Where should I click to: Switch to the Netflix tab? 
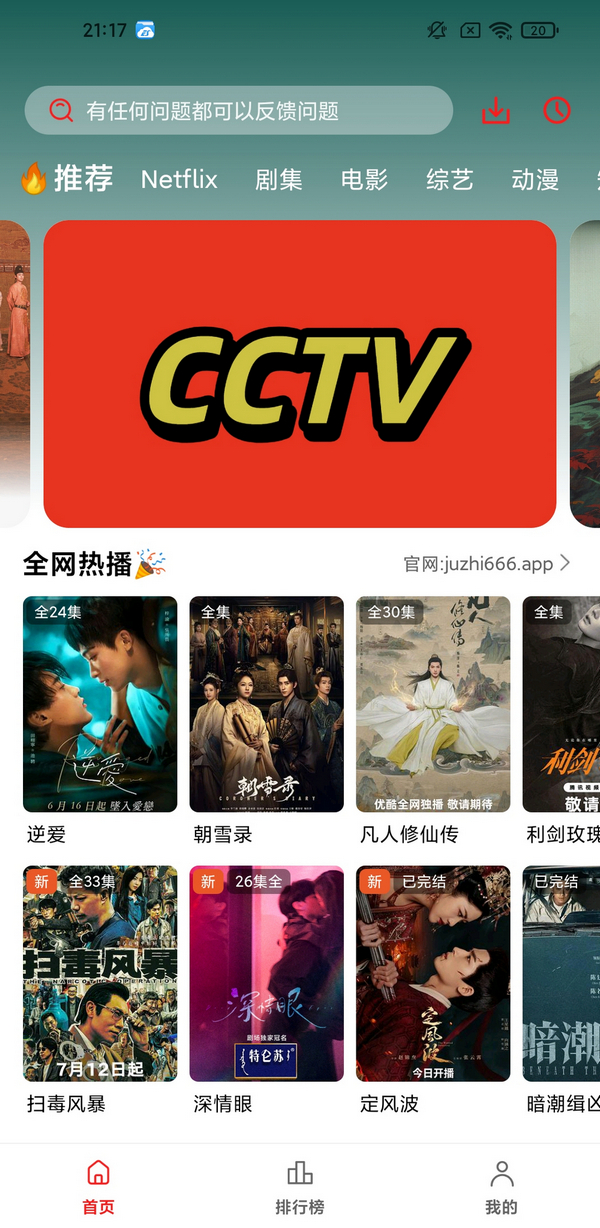pyautogui.click(x=179, y=180)
